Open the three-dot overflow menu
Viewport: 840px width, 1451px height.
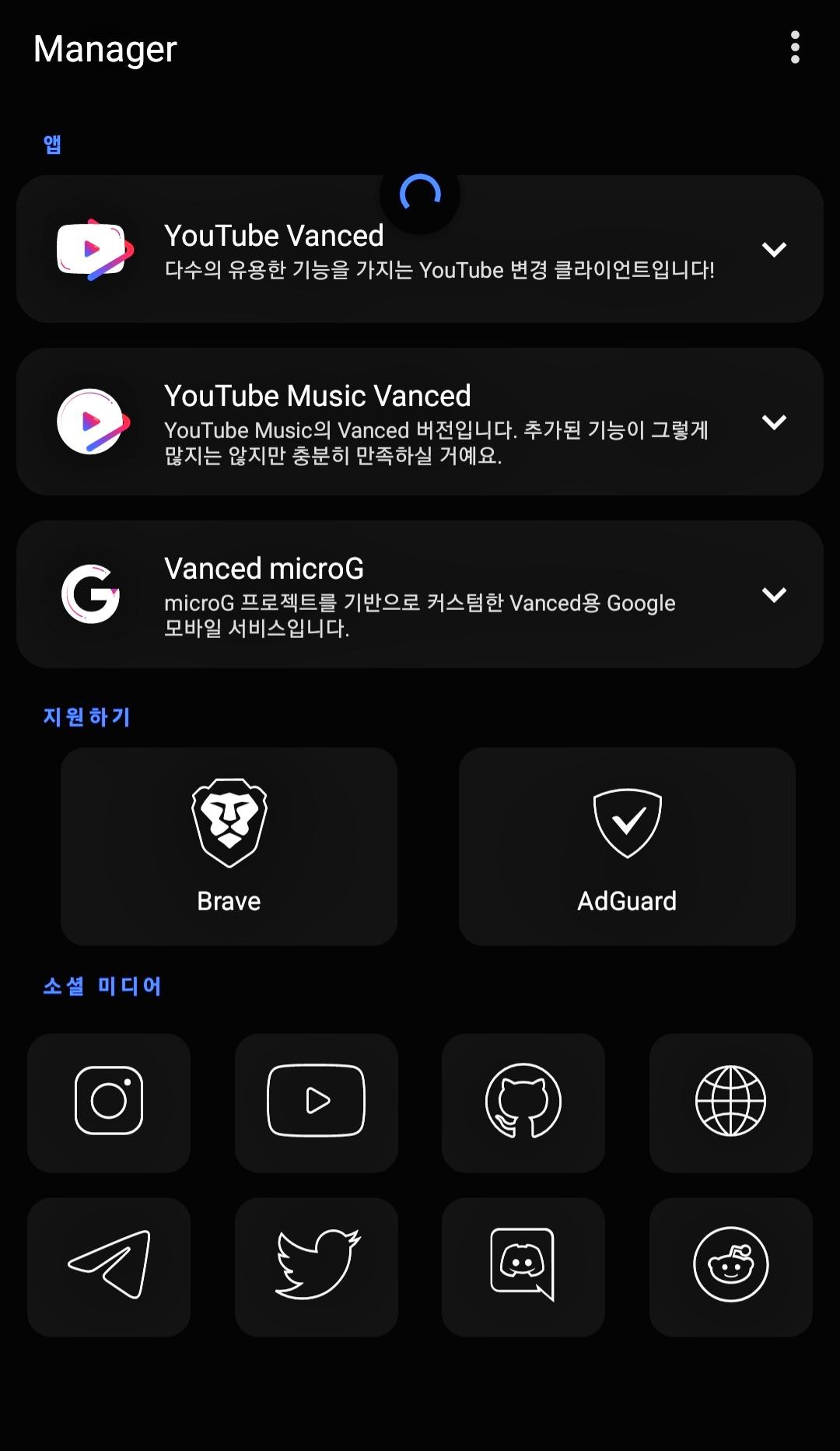794,49
